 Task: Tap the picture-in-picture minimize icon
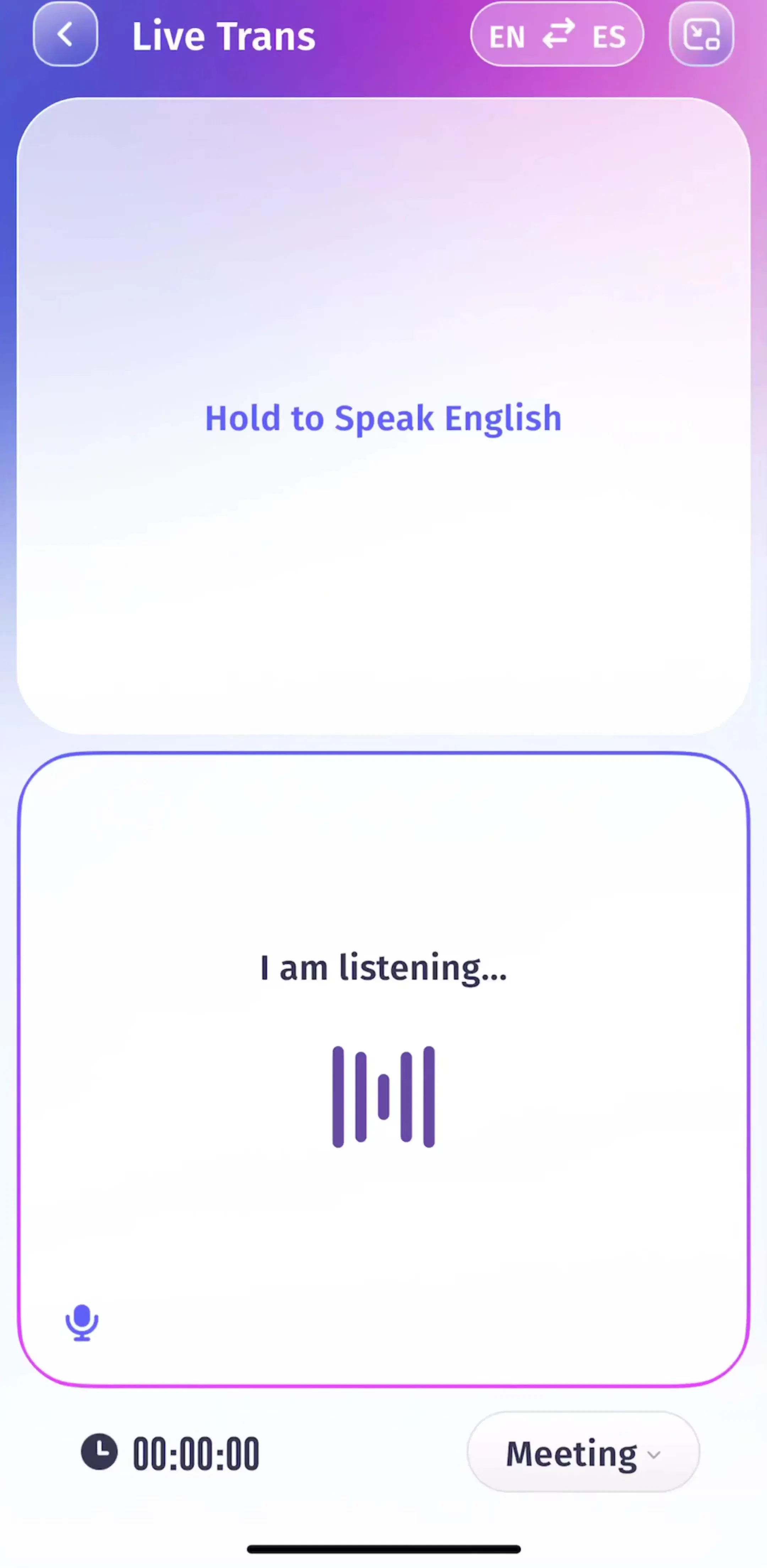click(701, 34)
